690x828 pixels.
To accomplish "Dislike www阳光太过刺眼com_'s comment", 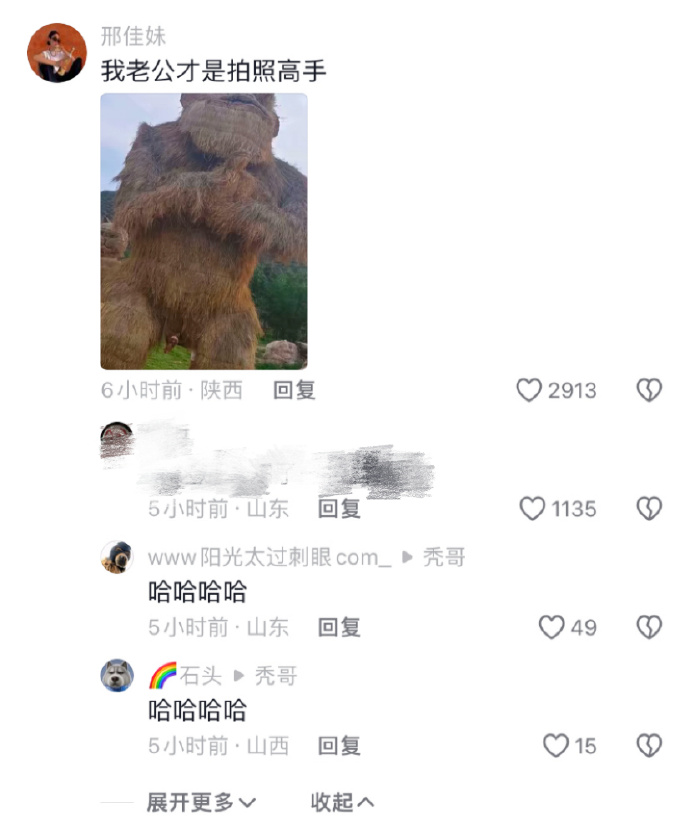I will point(650,628).
